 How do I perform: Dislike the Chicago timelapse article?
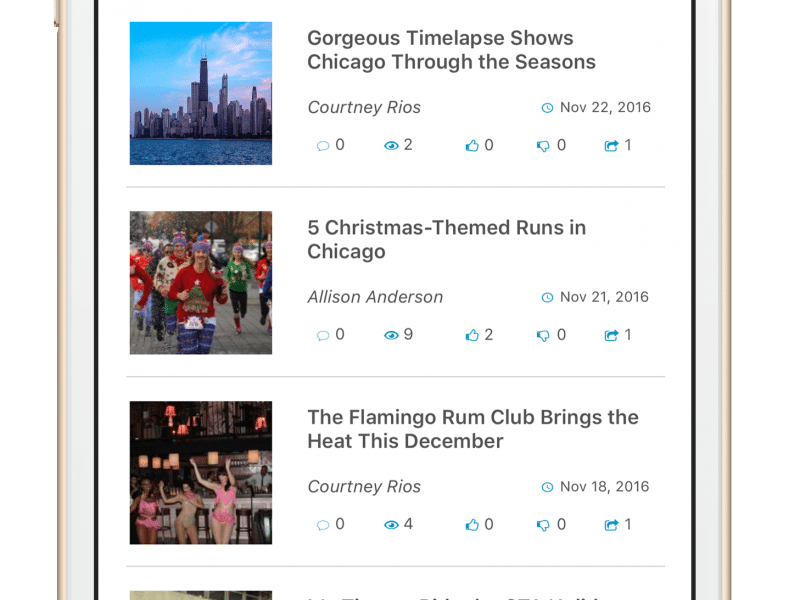coord(544,146)
